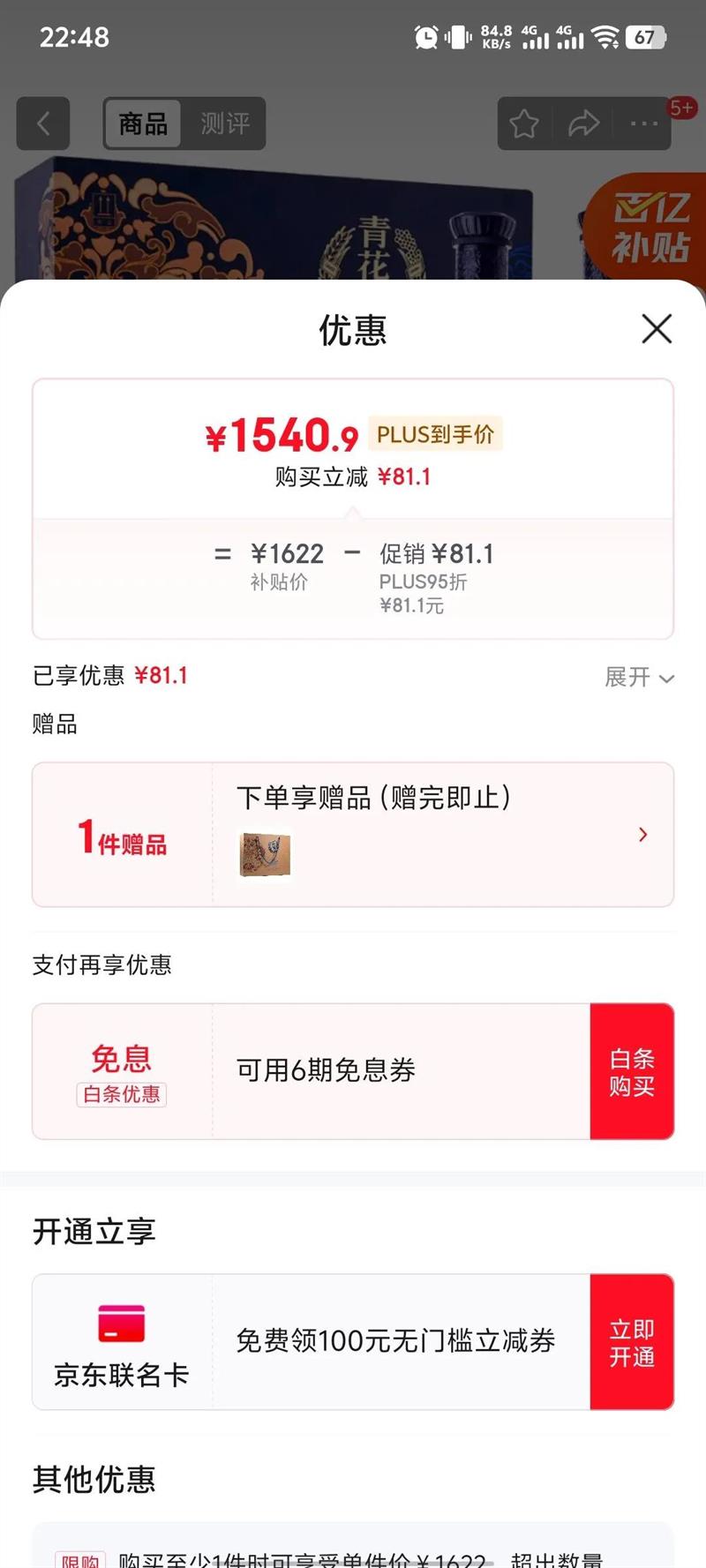Viewport: 706px width, 1568px height.
Task: Select the 商品 tab
Action: coord(143,124)
